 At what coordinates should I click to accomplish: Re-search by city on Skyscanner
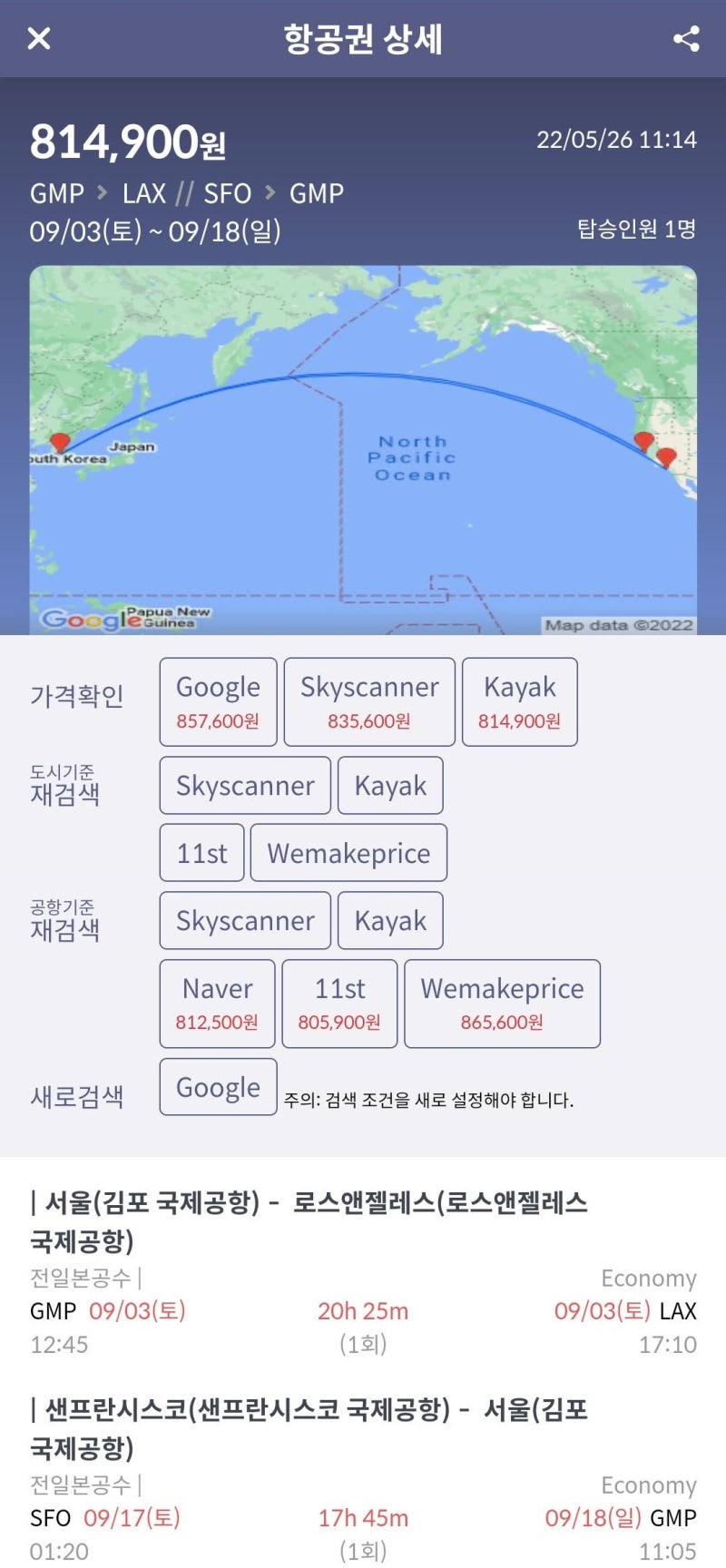coord(245,786)
